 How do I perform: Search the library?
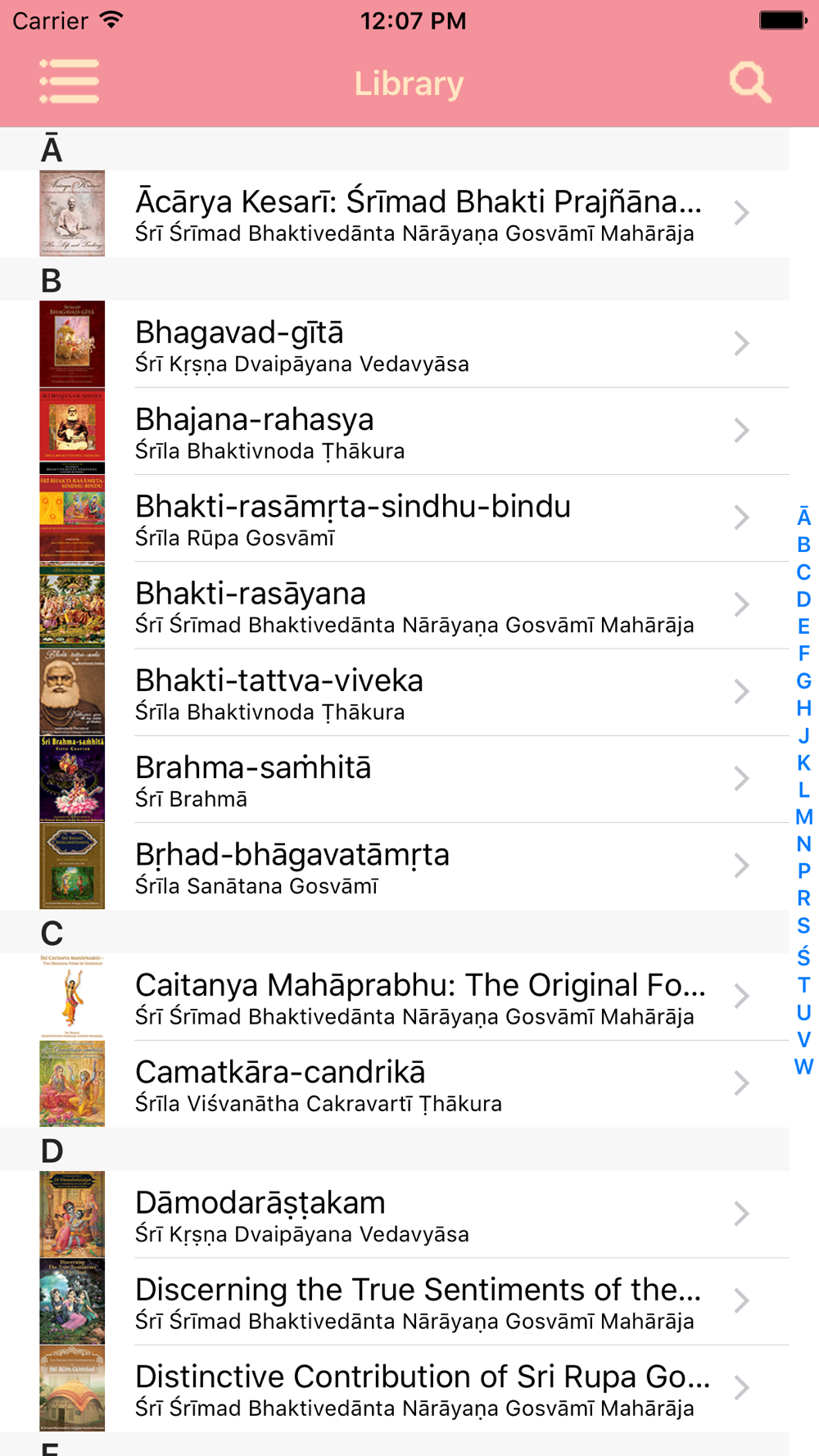(749, 82)
